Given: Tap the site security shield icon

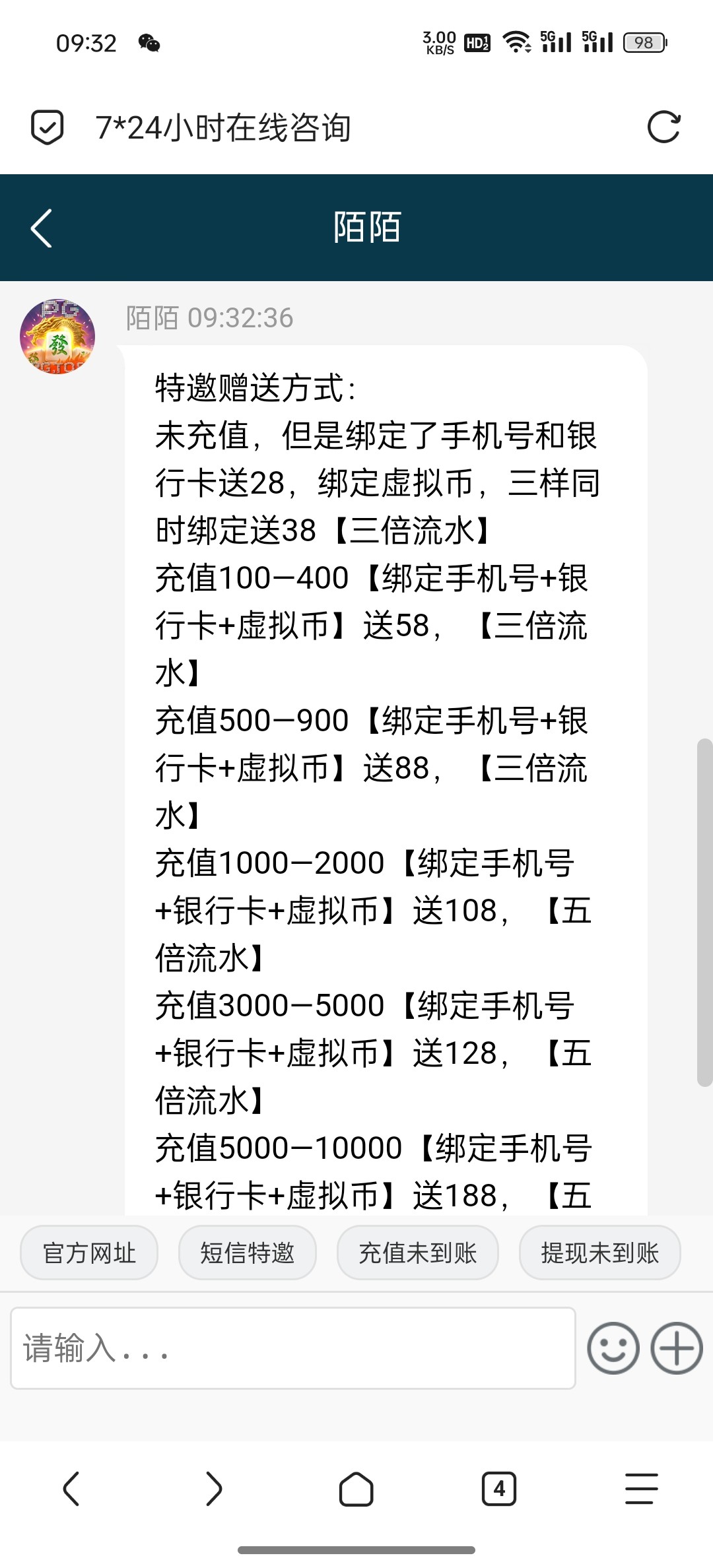Looking at the screenshot, I should 48,127.
